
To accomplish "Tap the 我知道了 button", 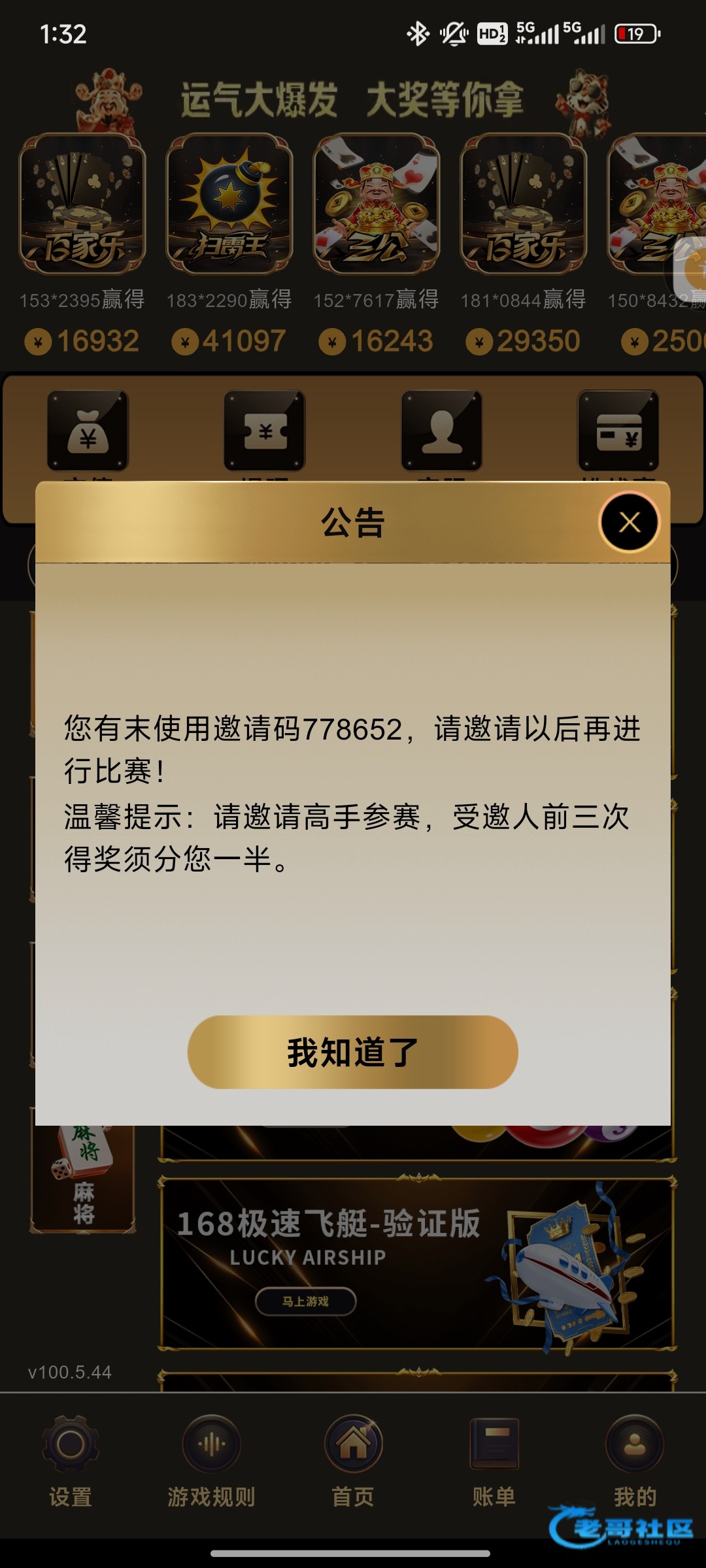I will [352, 1052].
